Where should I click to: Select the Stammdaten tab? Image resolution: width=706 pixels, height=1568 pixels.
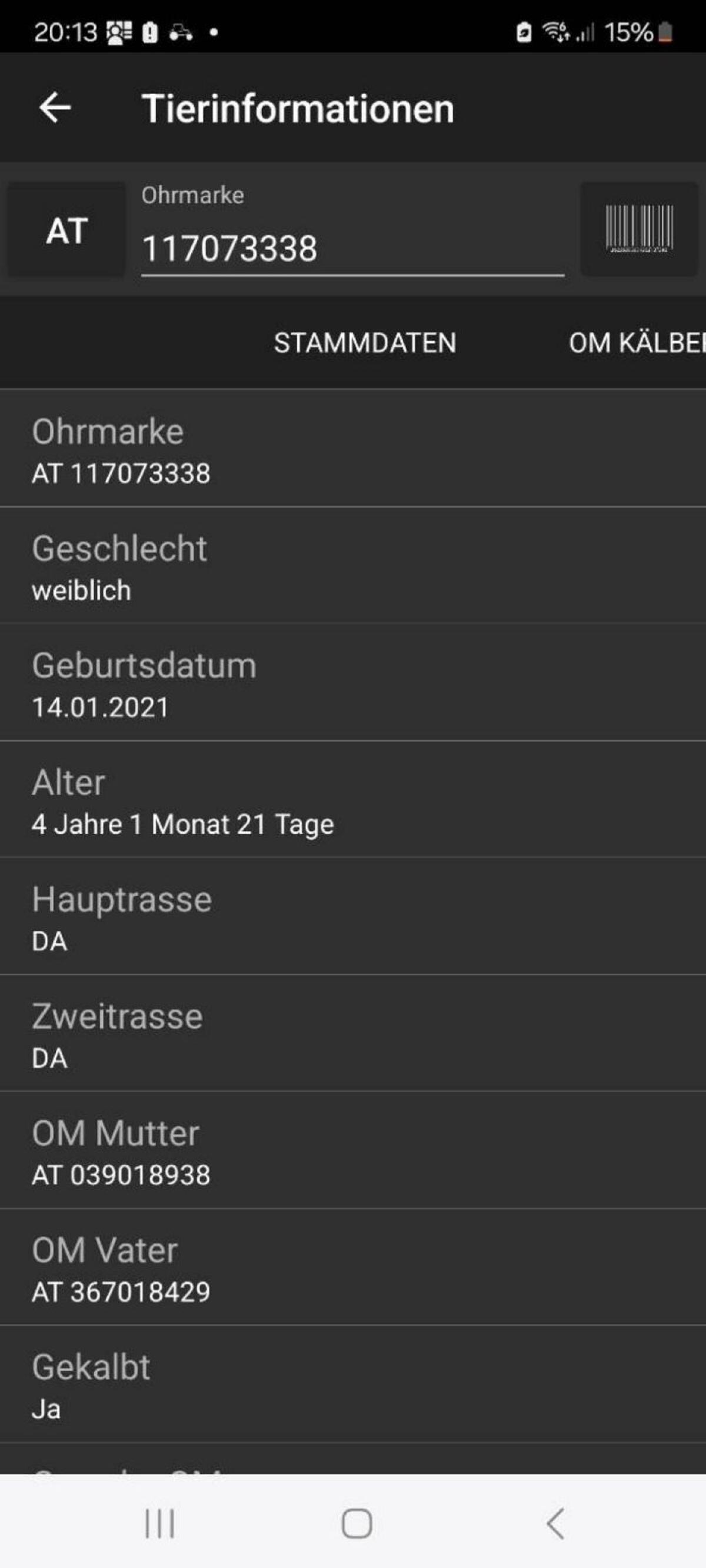(x=364, y=343)
